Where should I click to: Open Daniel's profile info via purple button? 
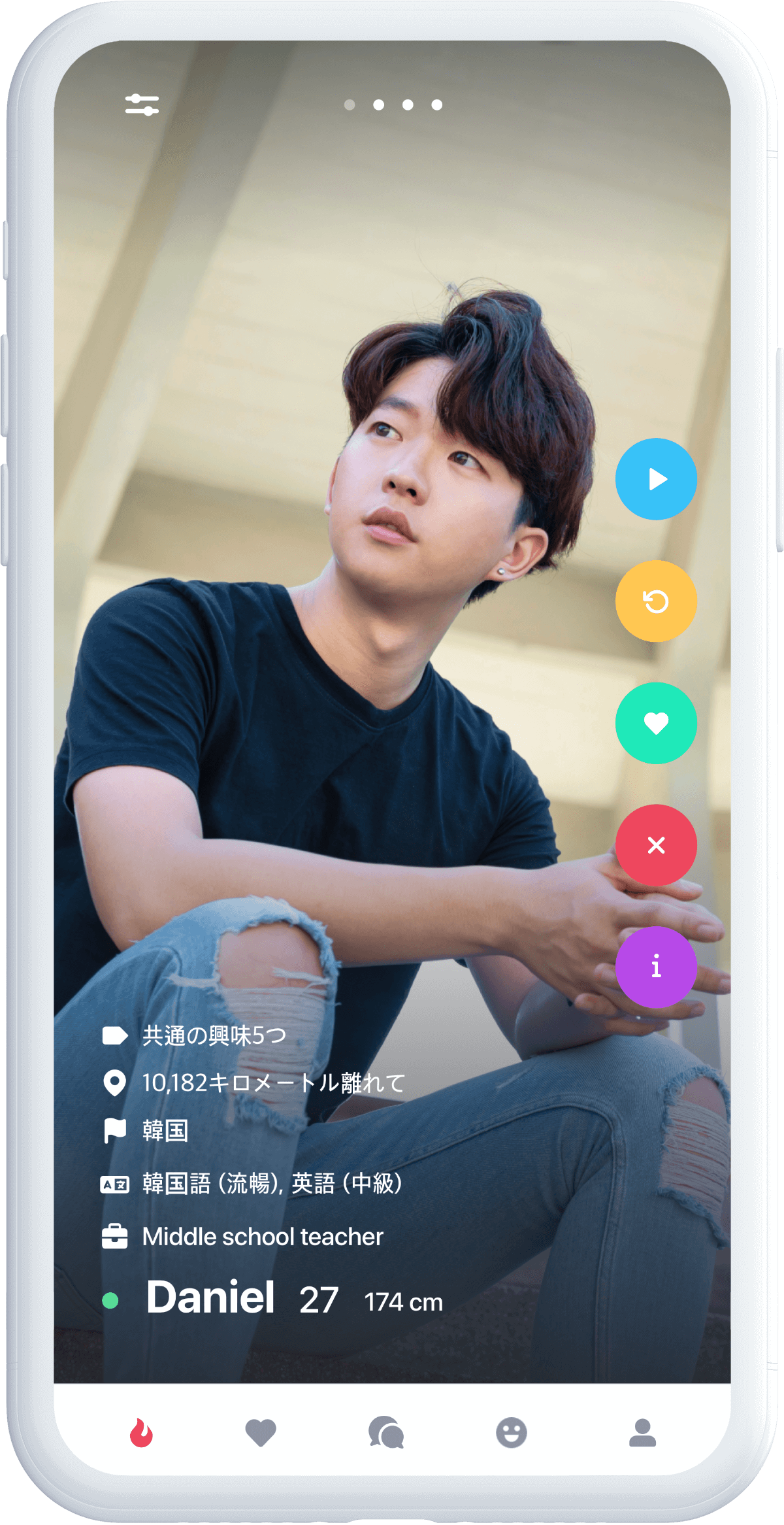coord(656,967)
